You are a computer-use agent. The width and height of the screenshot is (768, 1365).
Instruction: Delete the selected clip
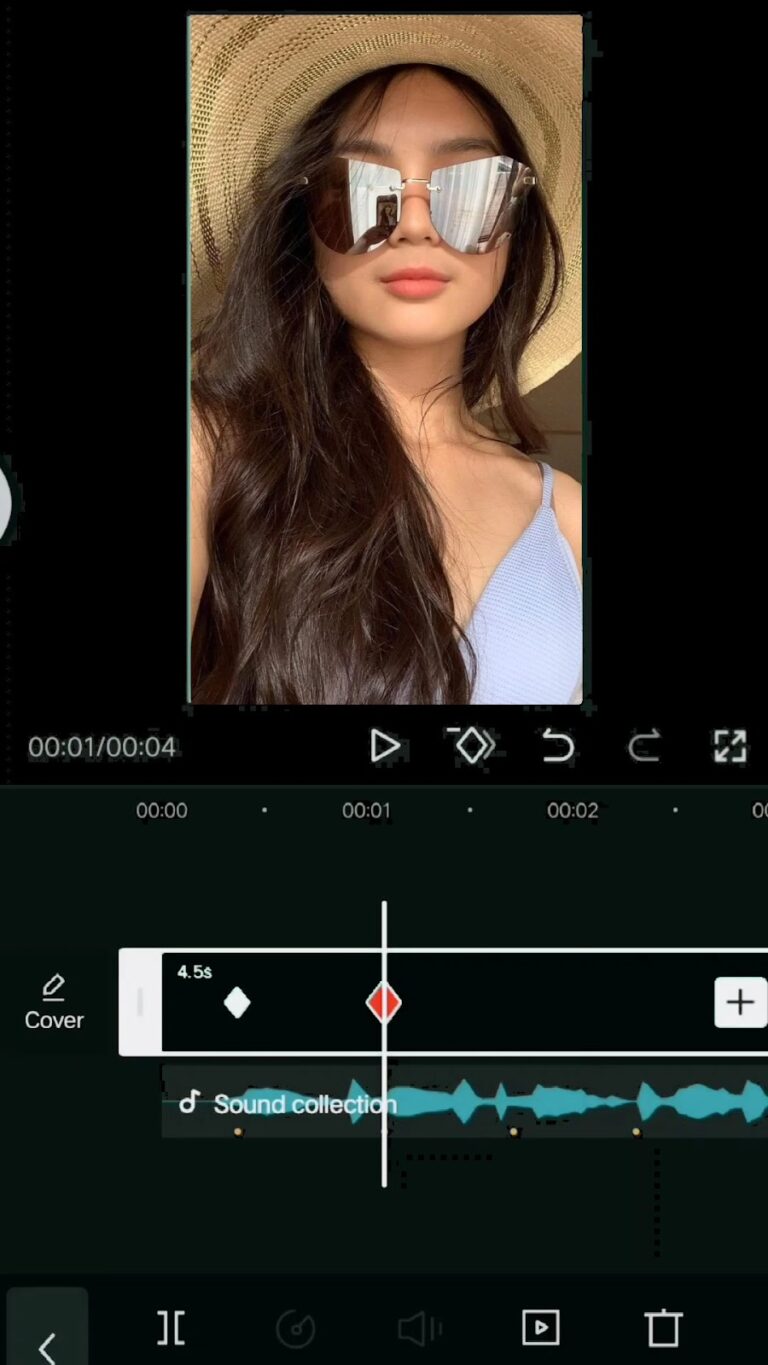pos(663,1328)
